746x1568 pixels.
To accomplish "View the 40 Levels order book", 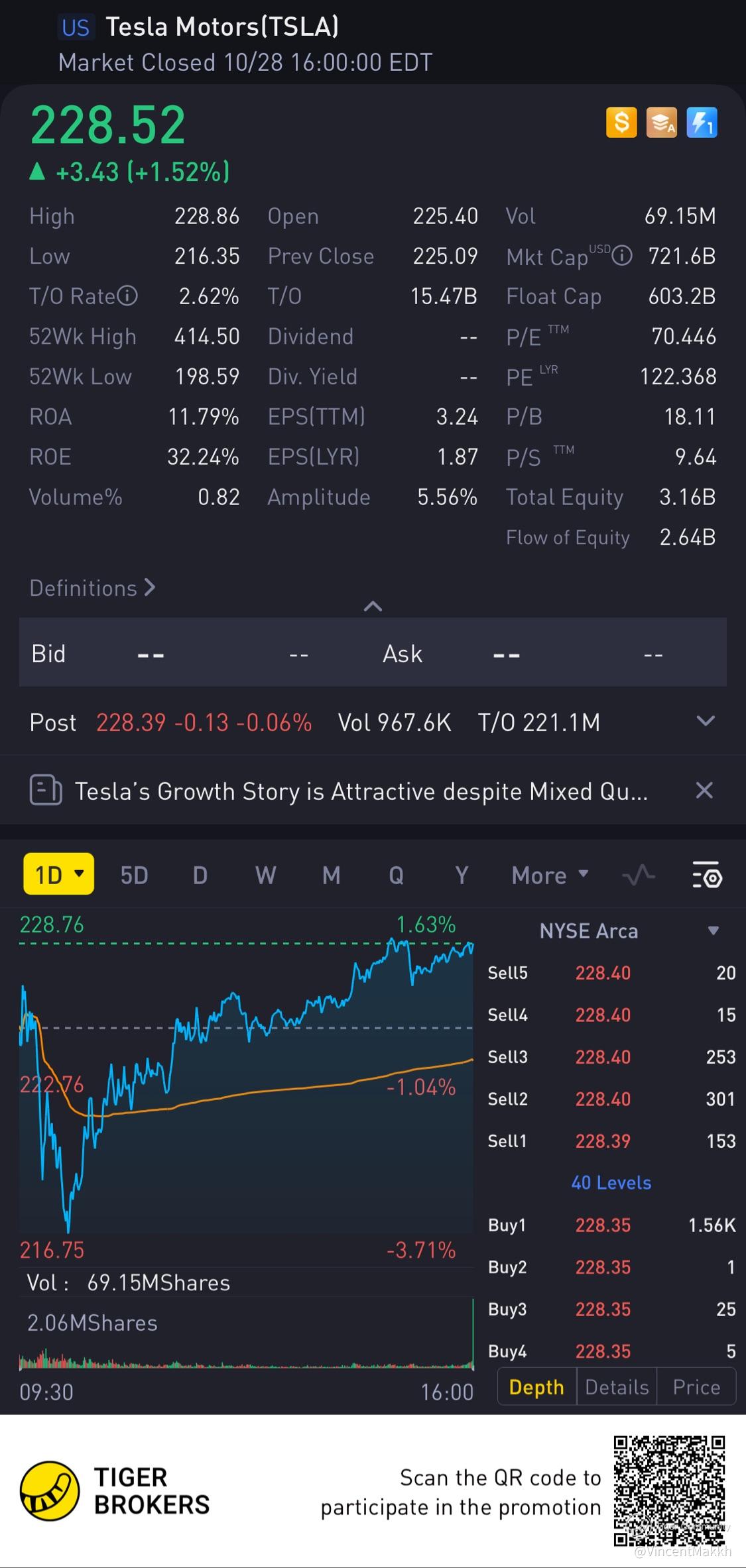I will (611, 1183).
